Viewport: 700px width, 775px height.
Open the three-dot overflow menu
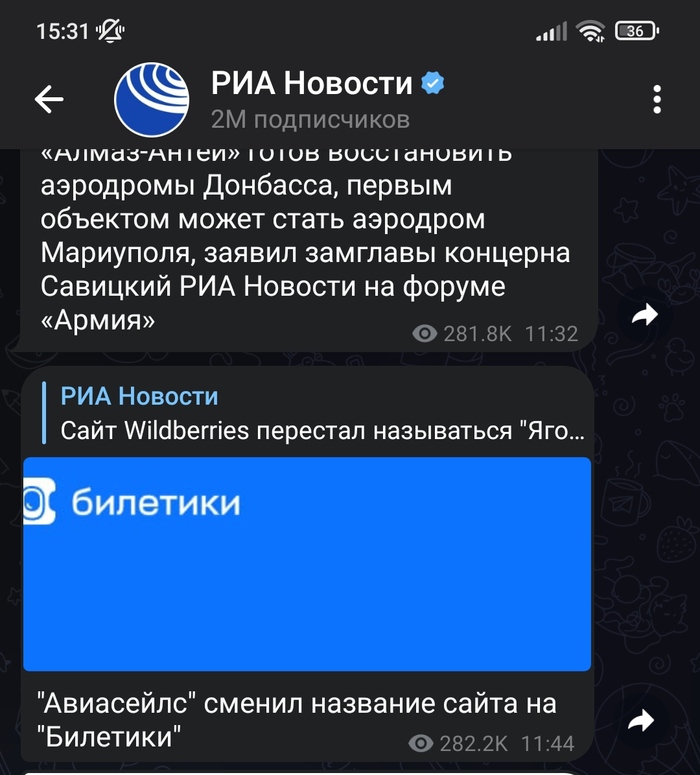[657, 99]
